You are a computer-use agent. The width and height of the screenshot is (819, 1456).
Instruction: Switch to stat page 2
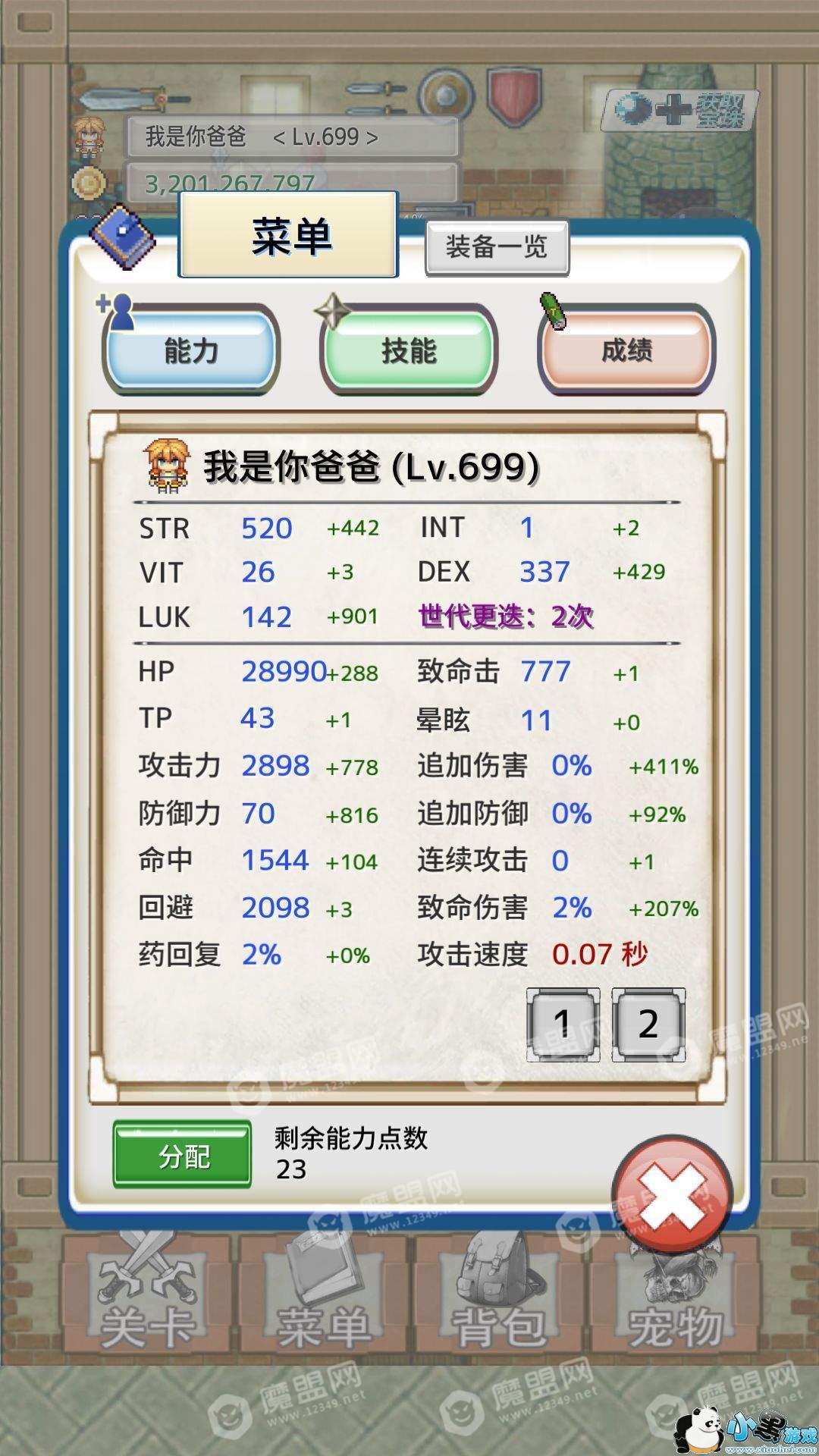pos(648,1025)
